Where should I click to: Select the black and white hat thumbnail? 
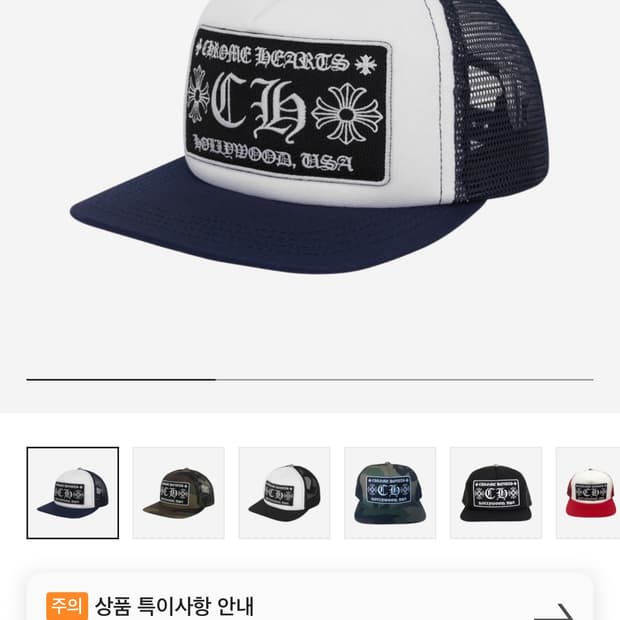point(284,493)
